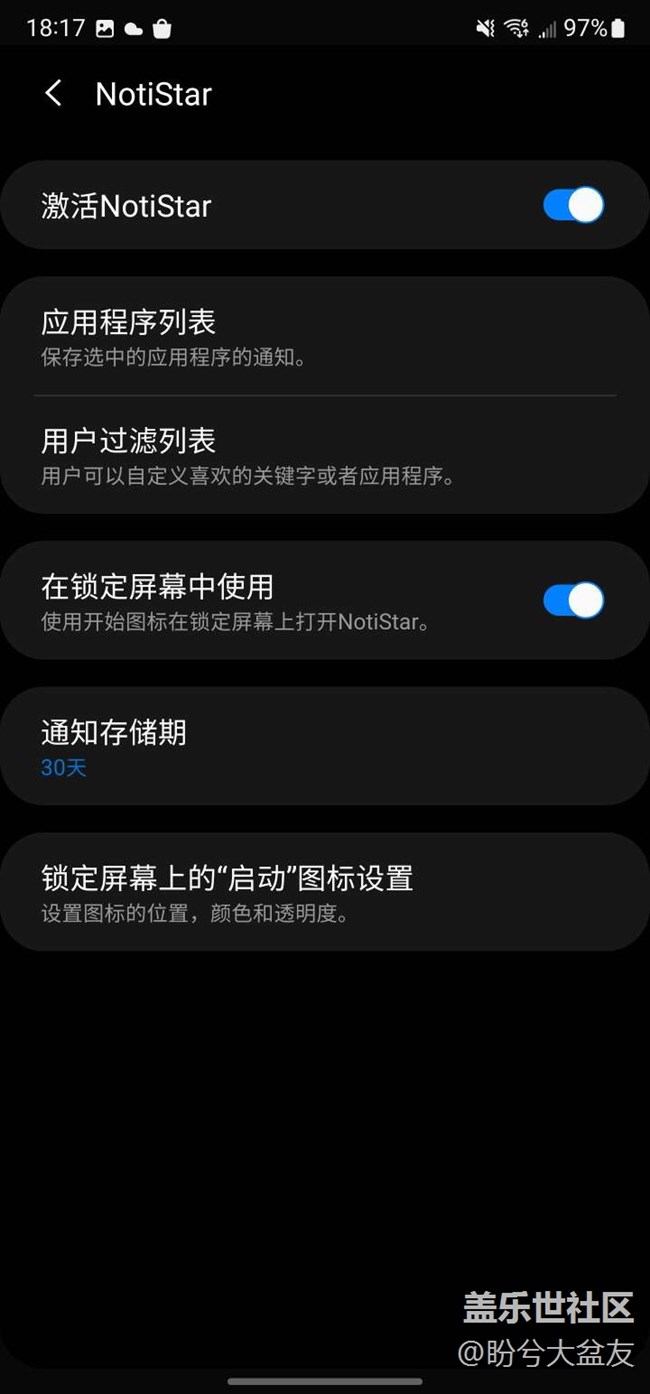This screenshot has width=650, height=1394.
Task: Disable the 在锁定屏幕中使用 switch
Action: (x=574, y=600)
